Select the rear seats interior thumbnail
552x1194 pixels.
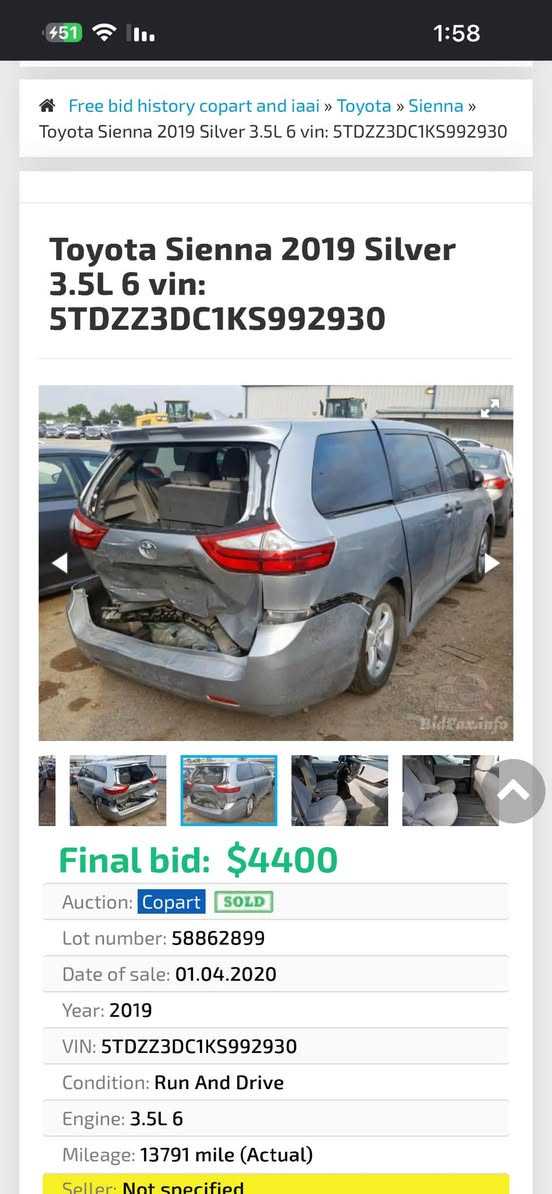(450, 790)
